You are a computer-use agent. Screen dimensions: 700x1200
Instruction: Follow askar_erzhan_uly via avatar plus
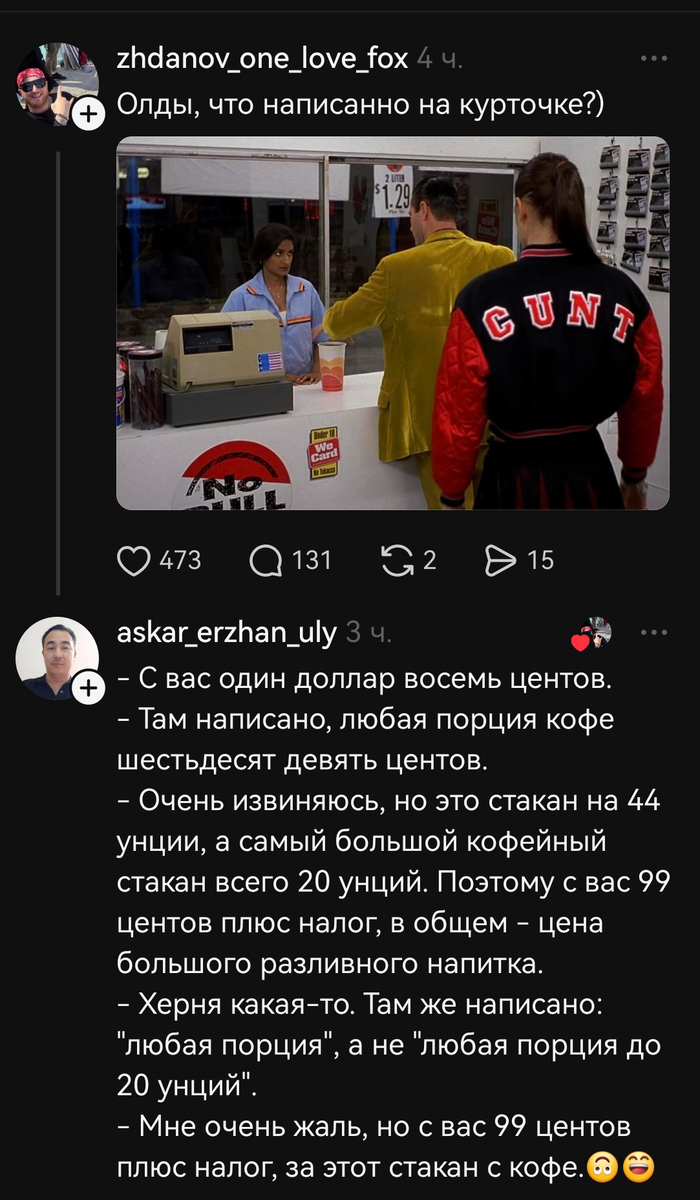click(x=89, y=688)
